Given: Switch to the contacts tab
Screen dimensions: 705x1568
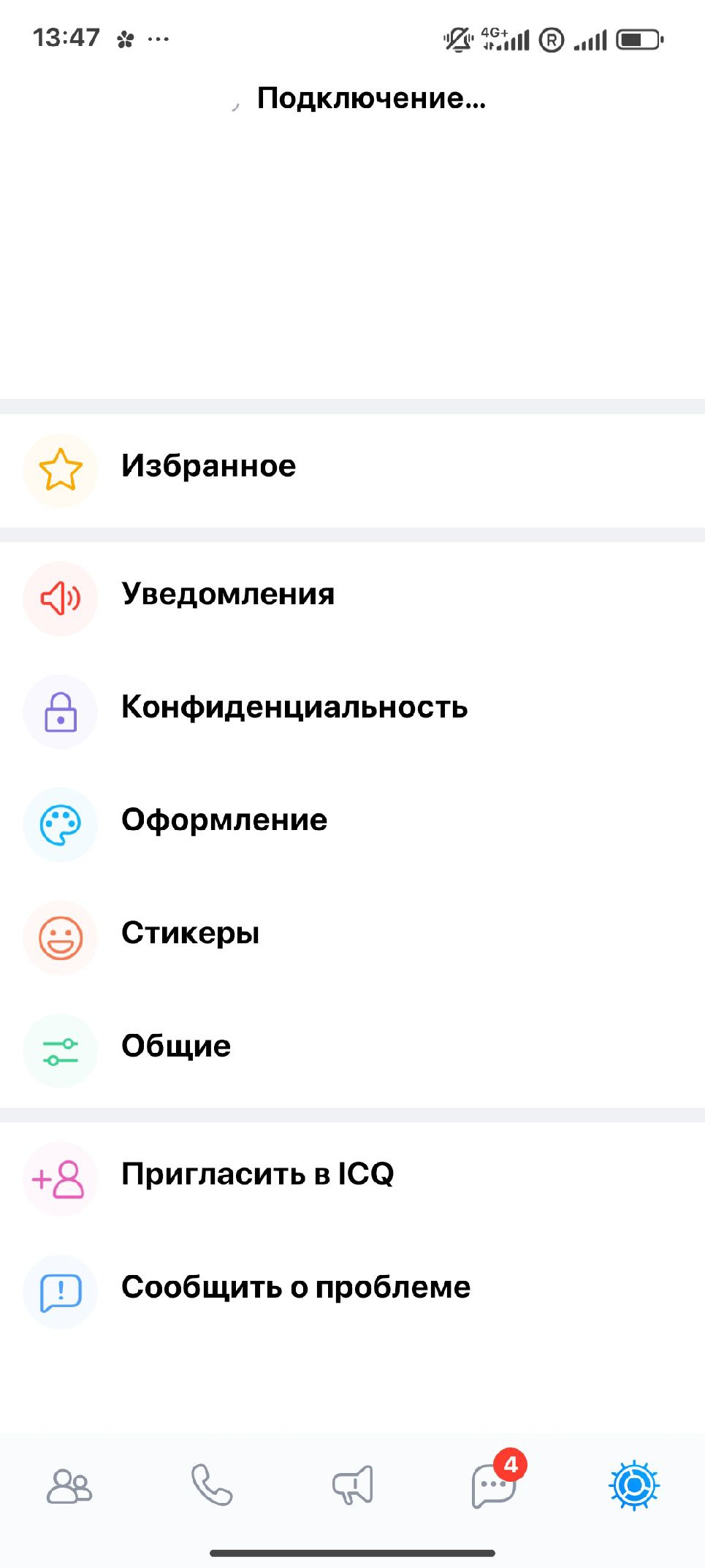Looking at the screenshot, I should coord(69,1486).
